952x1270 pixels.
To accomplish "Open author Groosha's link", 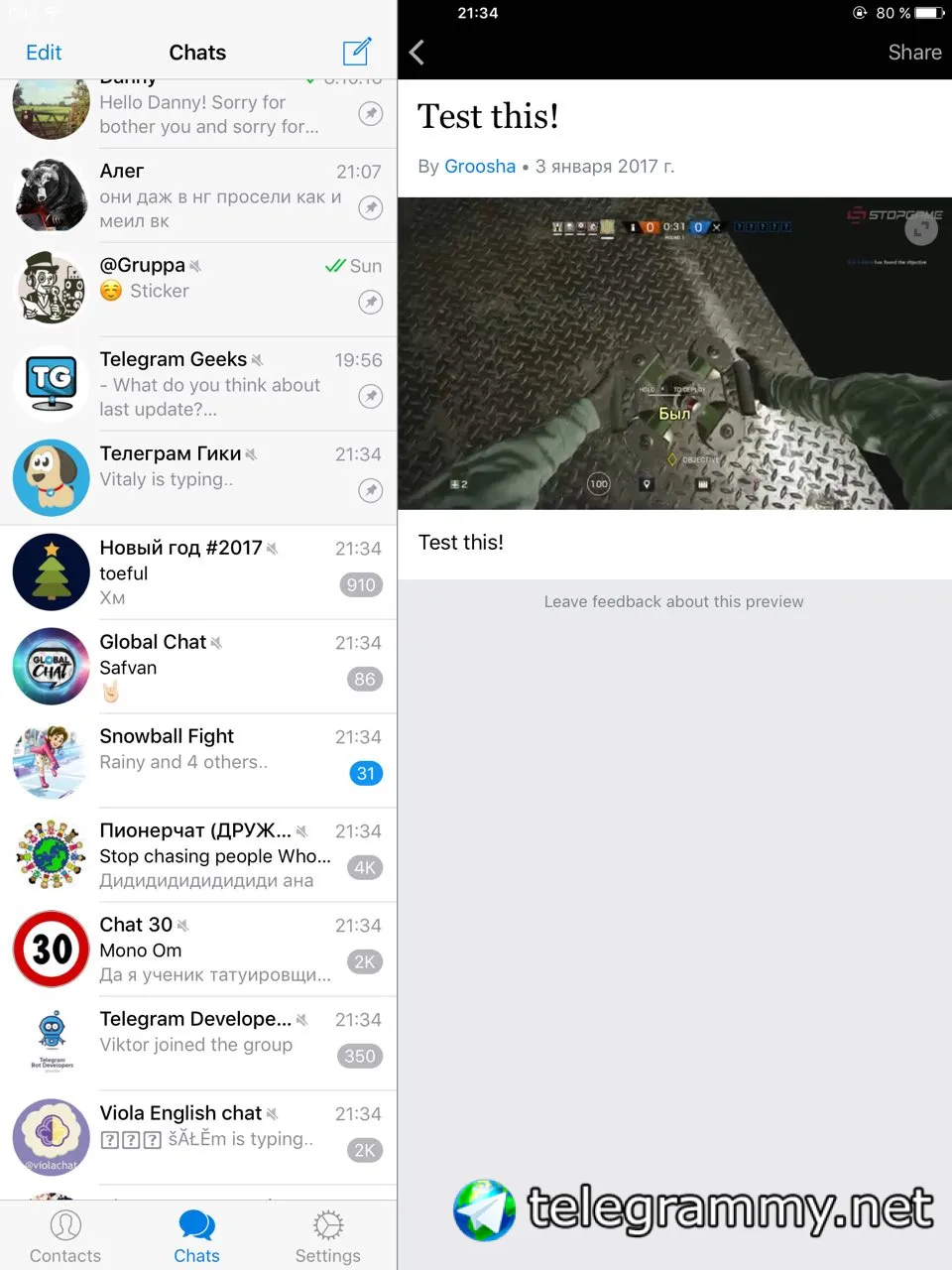I will coord(480,167).
